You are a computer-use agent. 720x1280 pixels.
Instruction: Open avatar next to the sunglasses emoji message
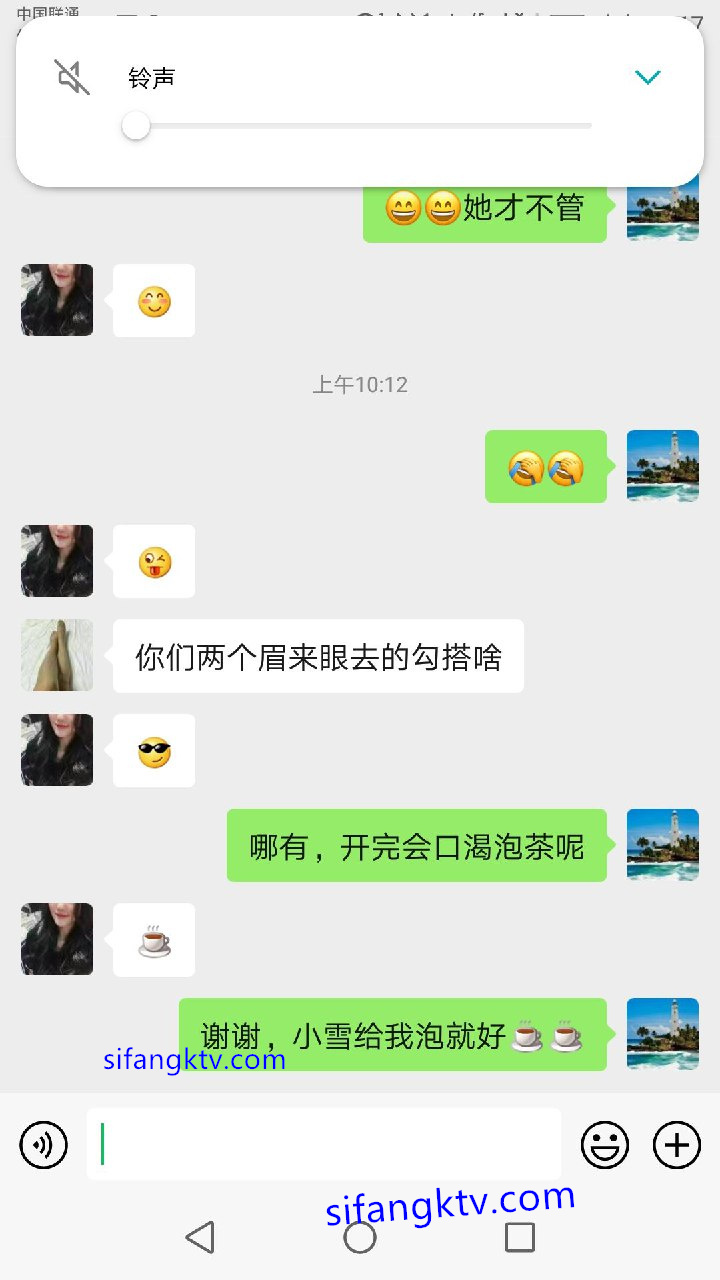(57, 750)
